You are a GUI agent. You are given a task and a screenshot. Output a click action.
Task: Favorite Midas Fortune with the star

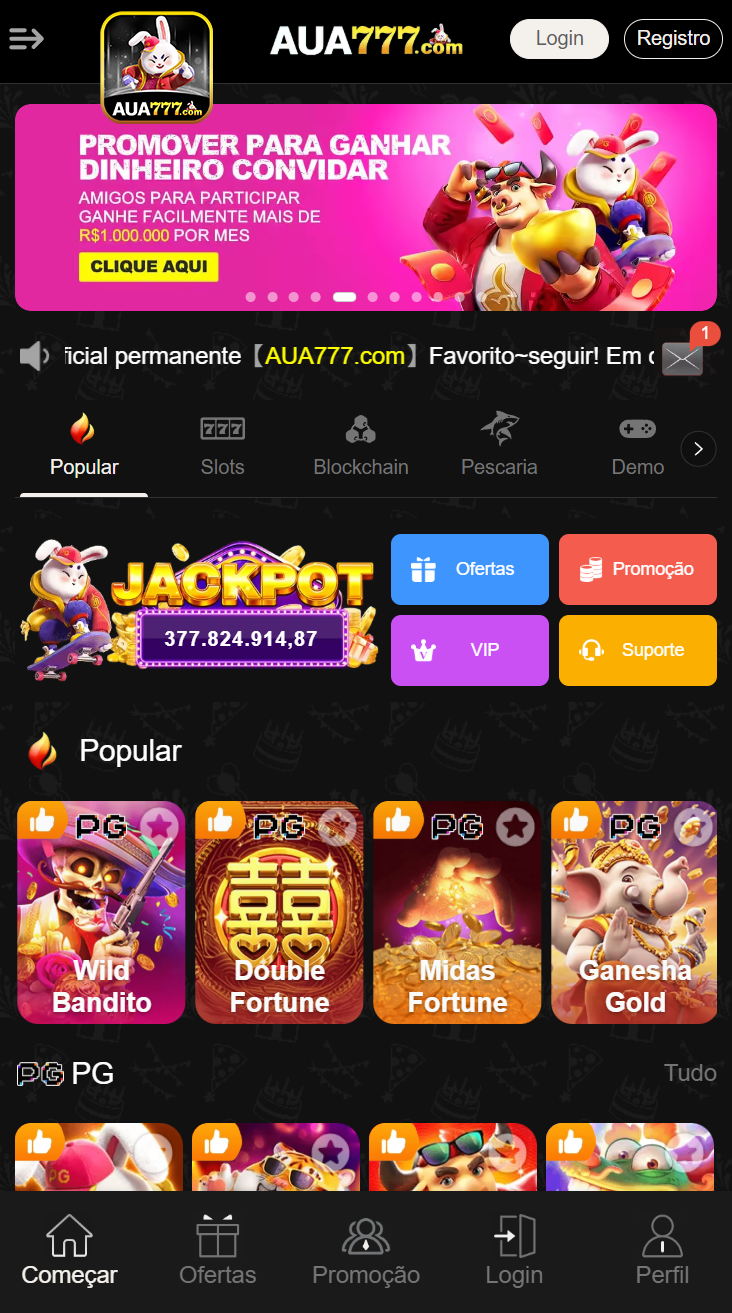(x=515, y=827)
